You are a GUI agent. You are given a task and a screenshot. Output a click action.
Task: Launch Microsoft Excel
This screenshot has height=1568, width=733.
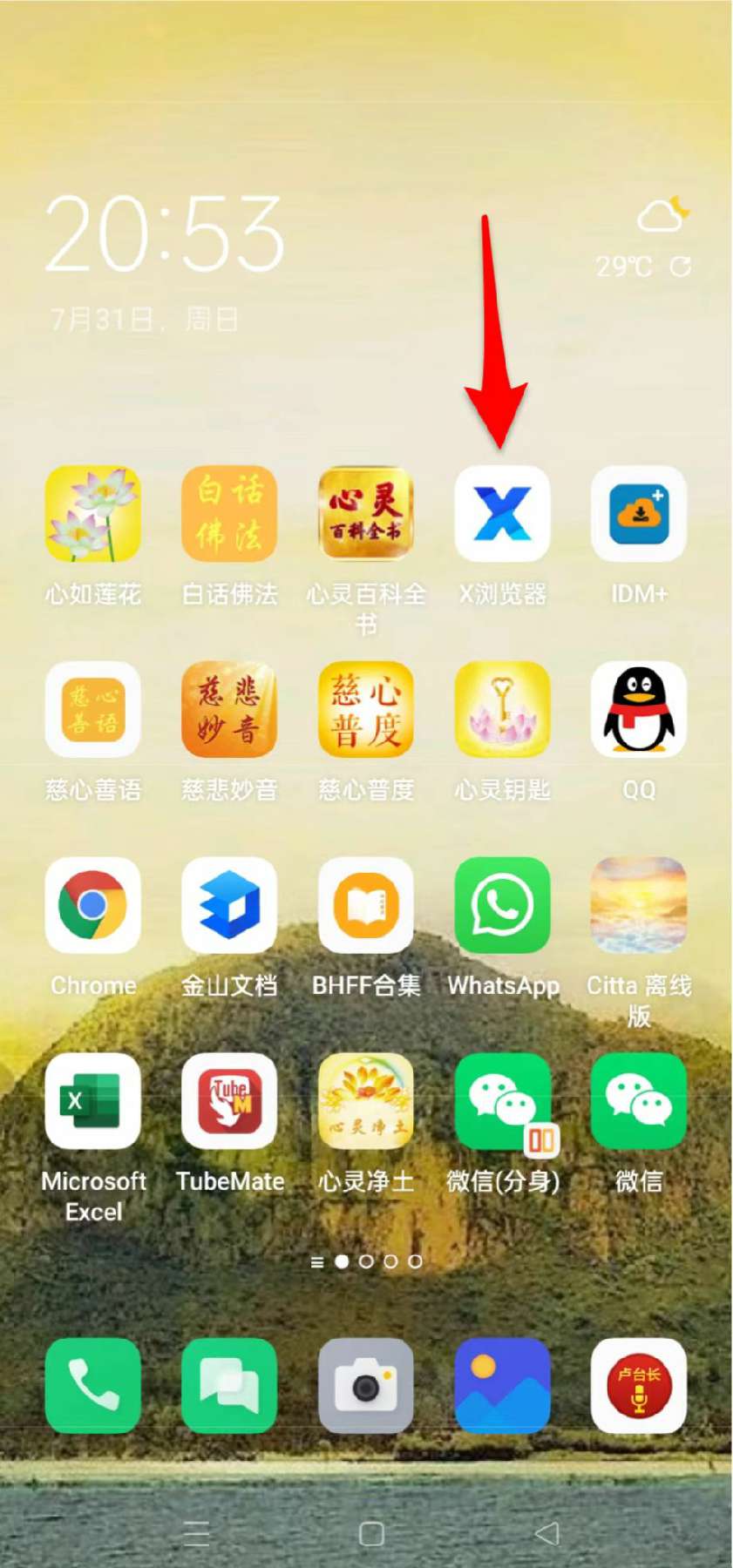click(93, 1101)
